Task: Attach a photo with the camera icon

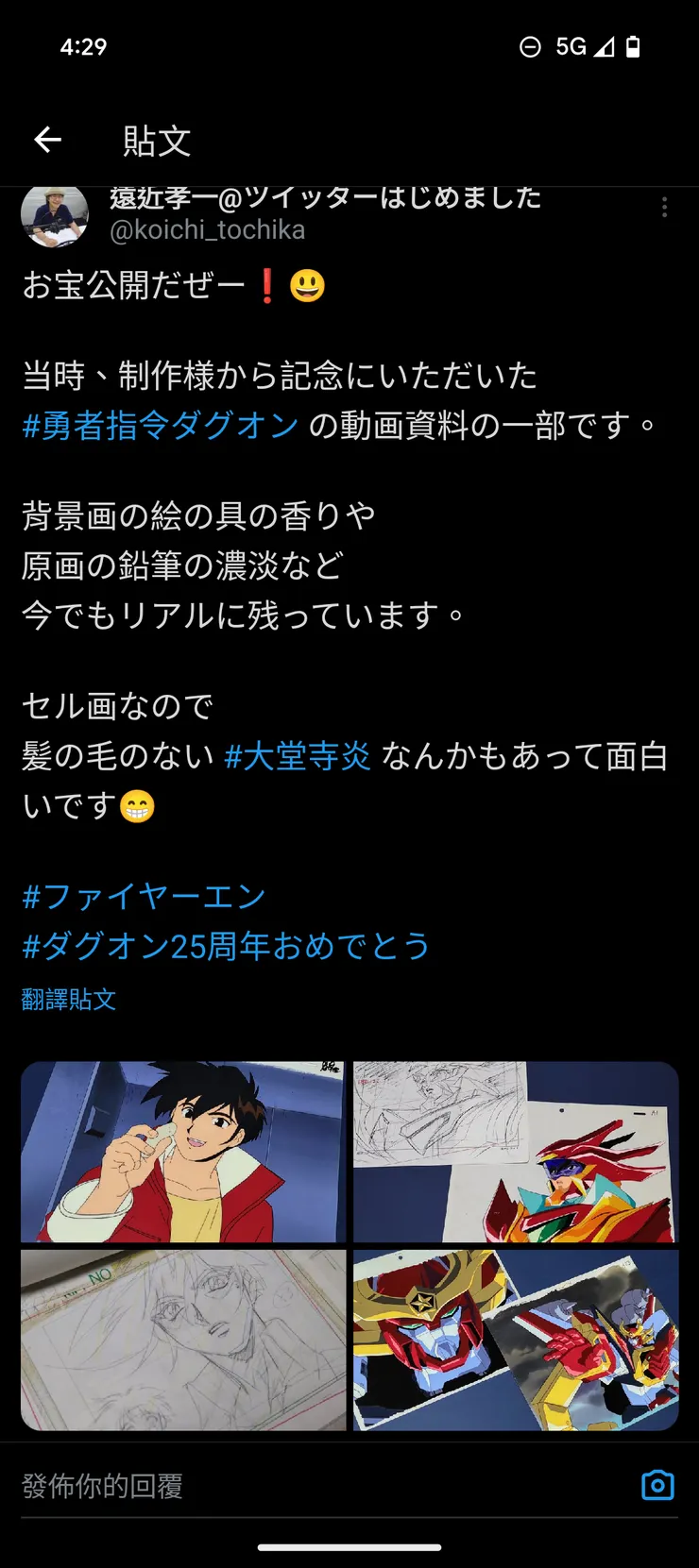Action: click(657, 1485)
